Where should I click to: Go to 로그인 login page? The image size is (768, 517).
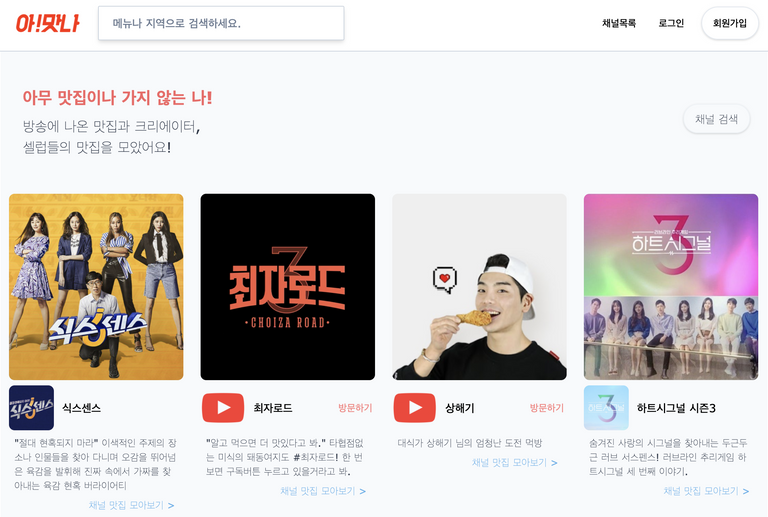[671, 23]
